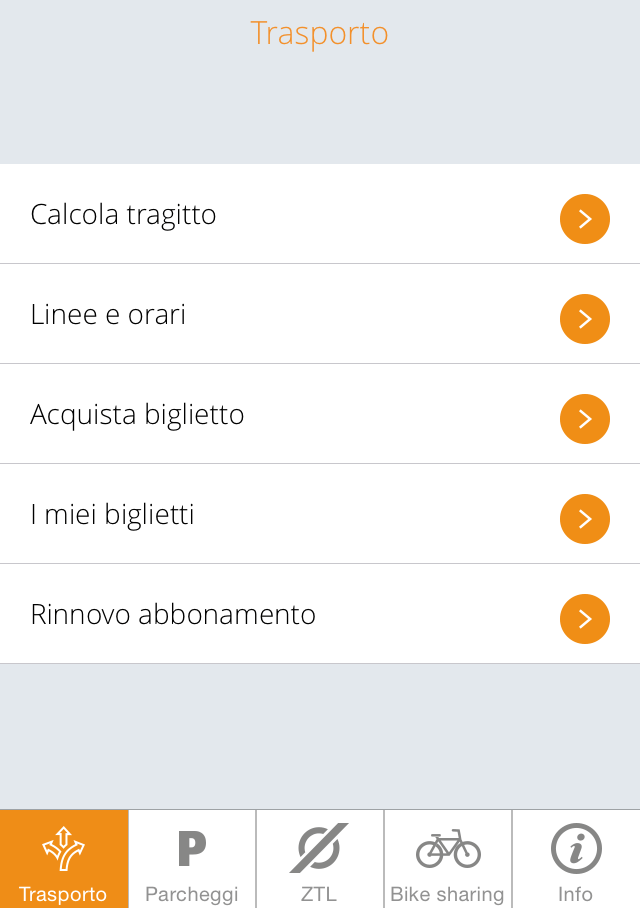
Task: Open Rinnovo abbonamento
Action: click(320, 614)
